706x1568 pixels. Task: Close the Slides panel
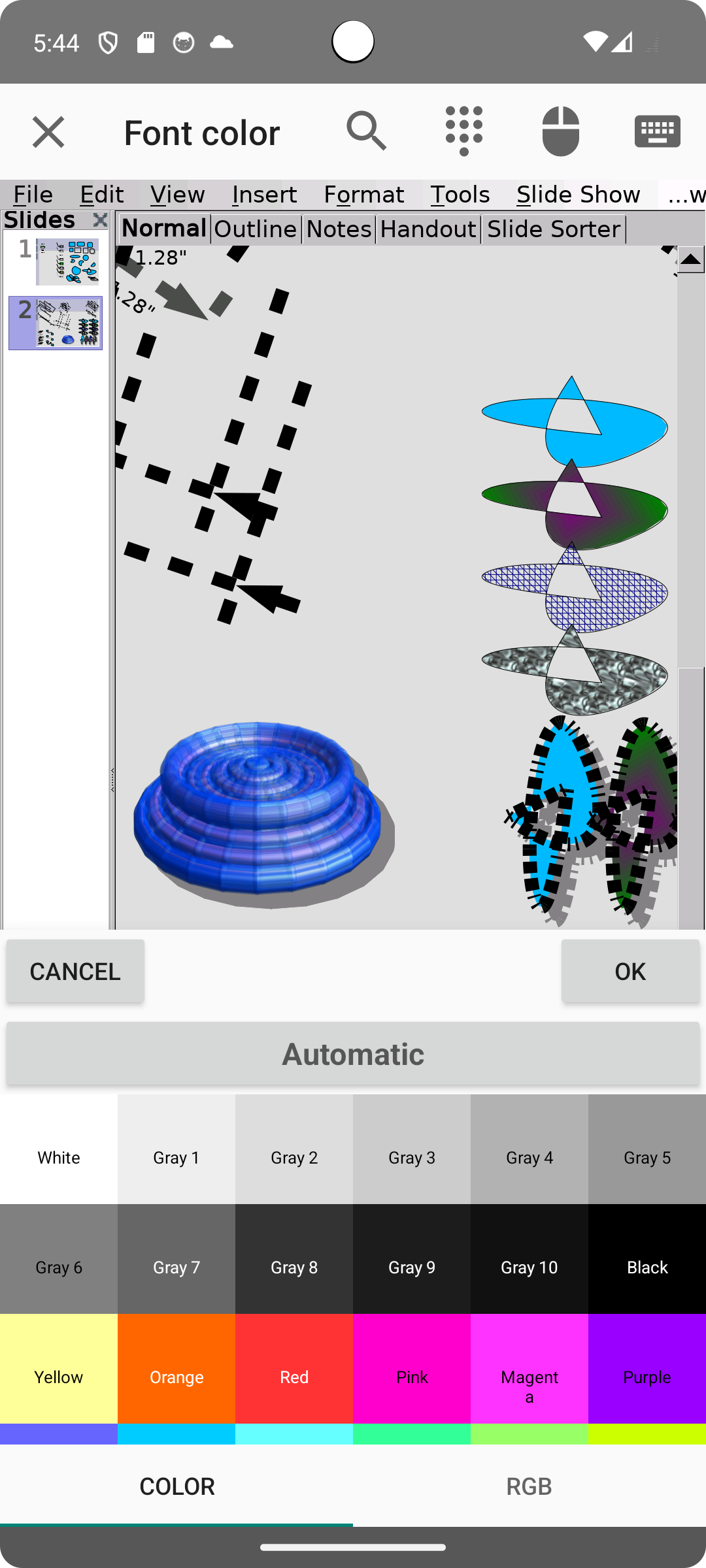coord(99,220)
